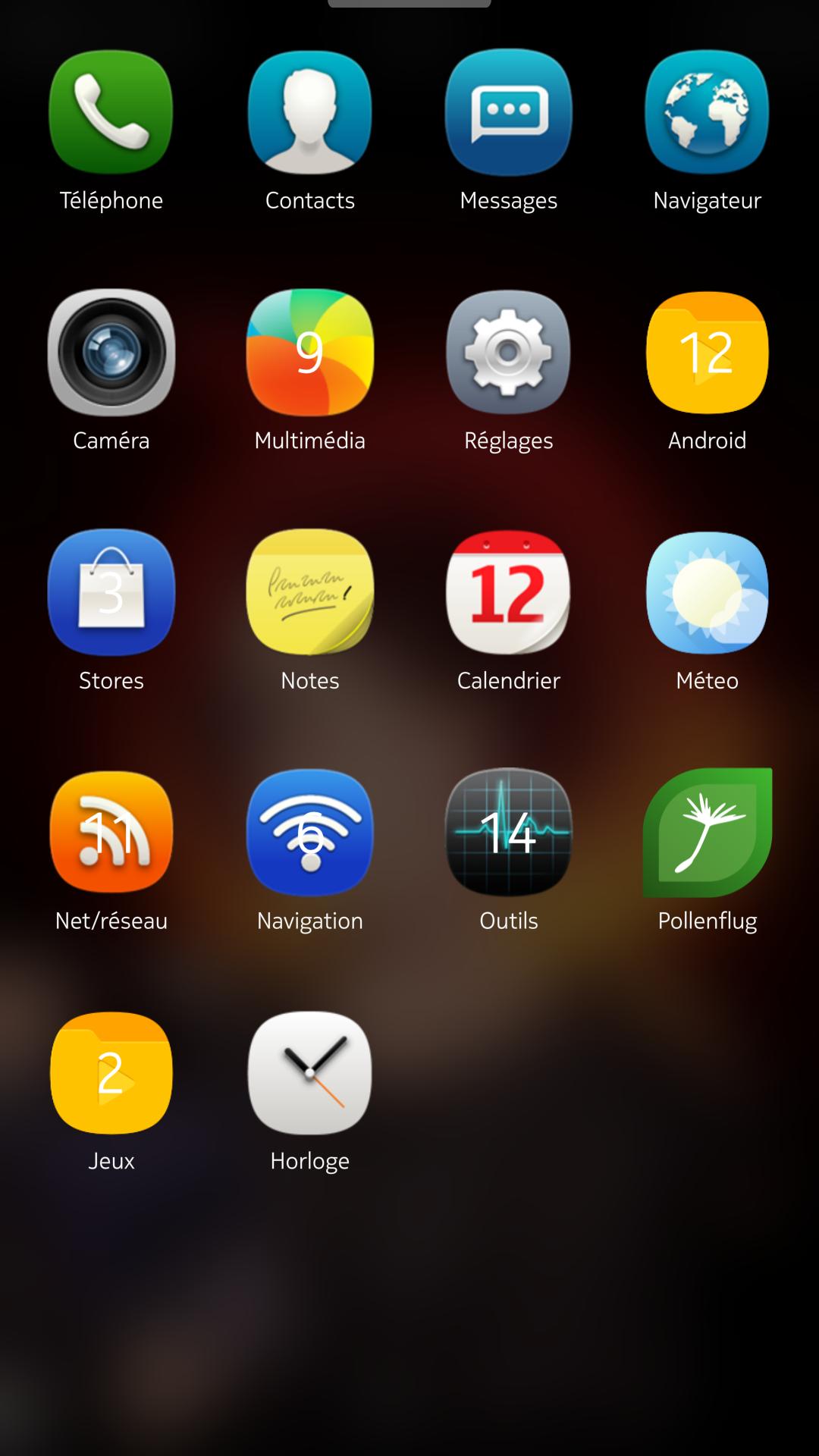Image resolution: width=819 pixels, height=1456 pixels.
Task: Go to Réglages settings
Action: (x=508, y=353)
